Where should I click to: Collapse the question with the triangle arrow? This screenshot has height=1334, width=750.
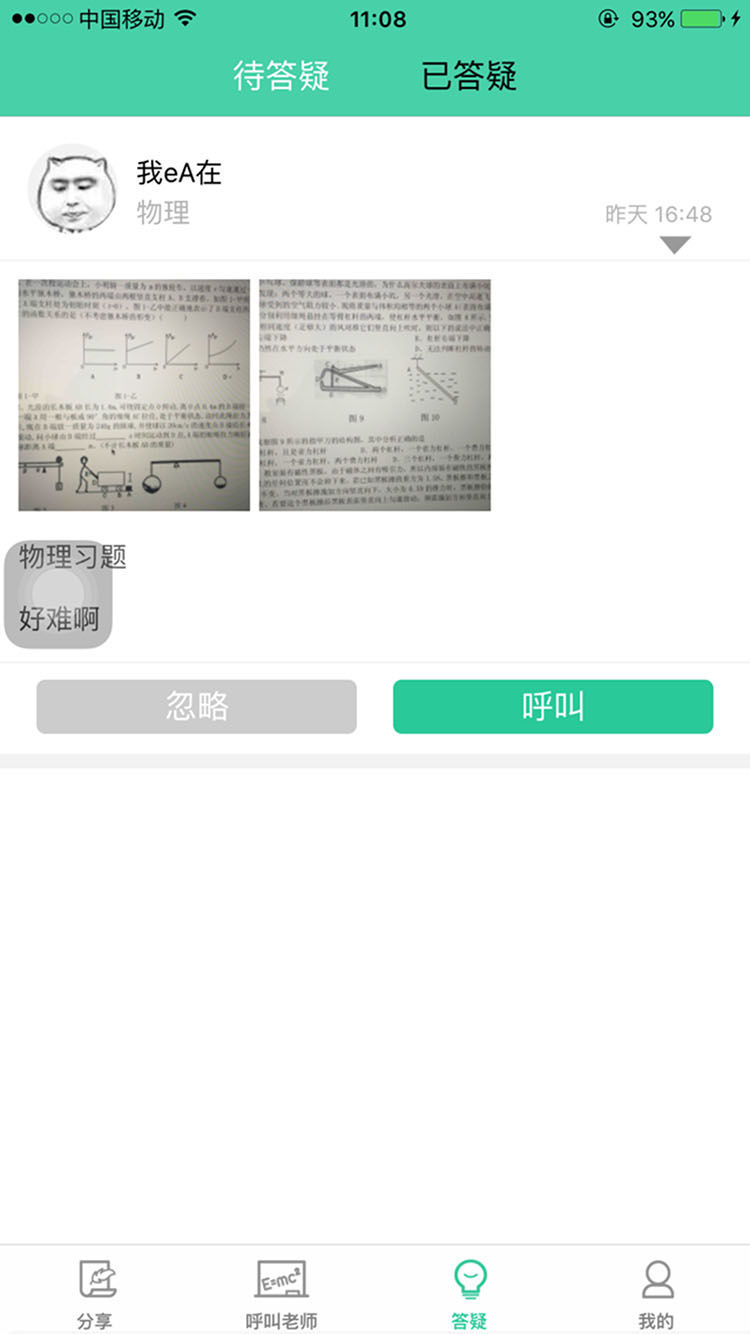coord(676,245)
